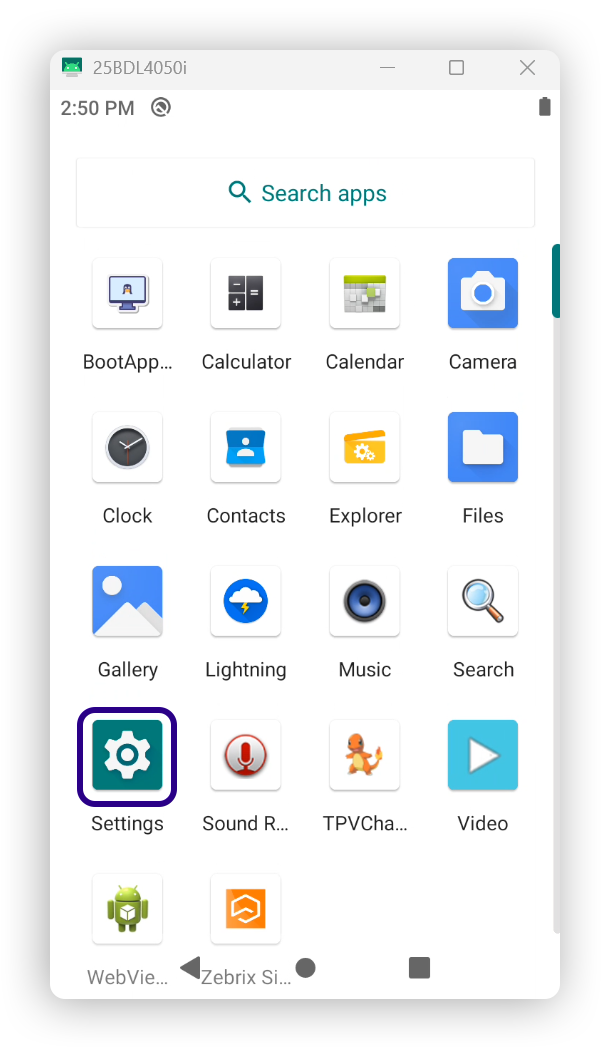Open the Clock app
The image size is (610, 1049).
127,447
